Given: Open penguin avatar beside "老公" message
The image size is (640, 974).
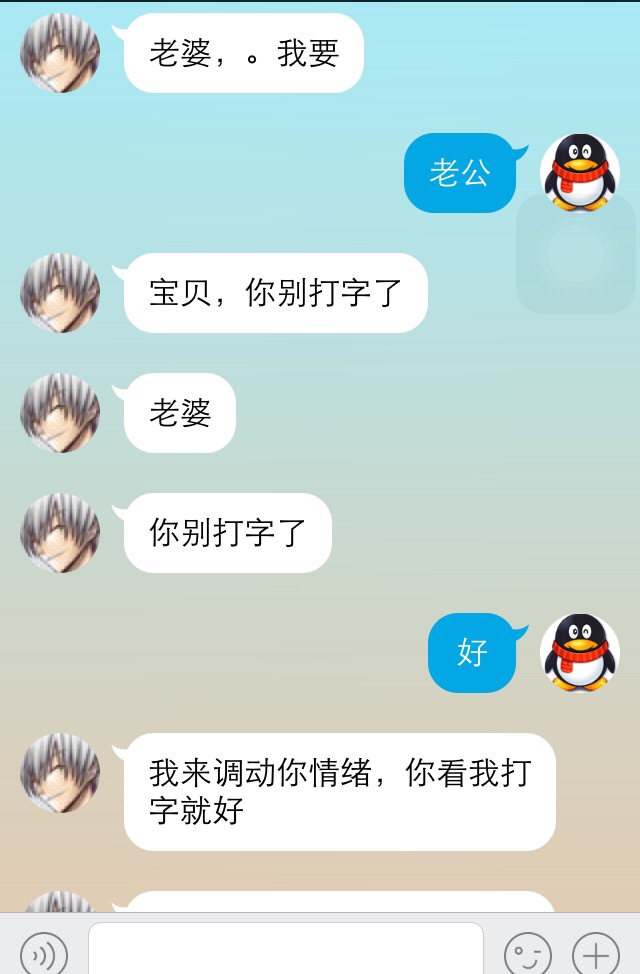Looking at the screenshot, I should (x=580, y=172).
